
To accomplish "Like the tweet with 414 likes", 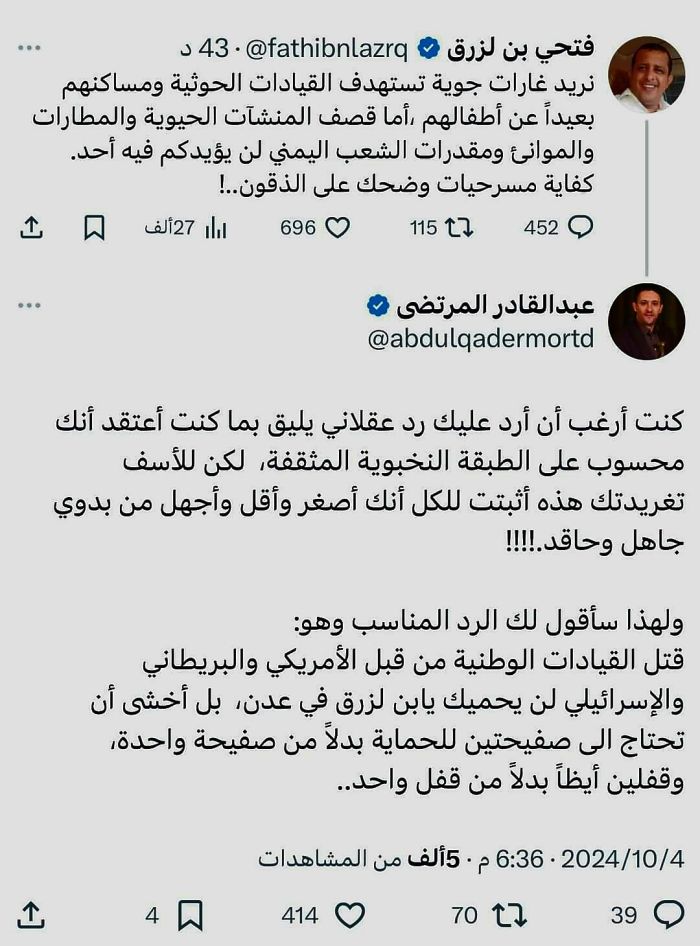I will 349,914.
